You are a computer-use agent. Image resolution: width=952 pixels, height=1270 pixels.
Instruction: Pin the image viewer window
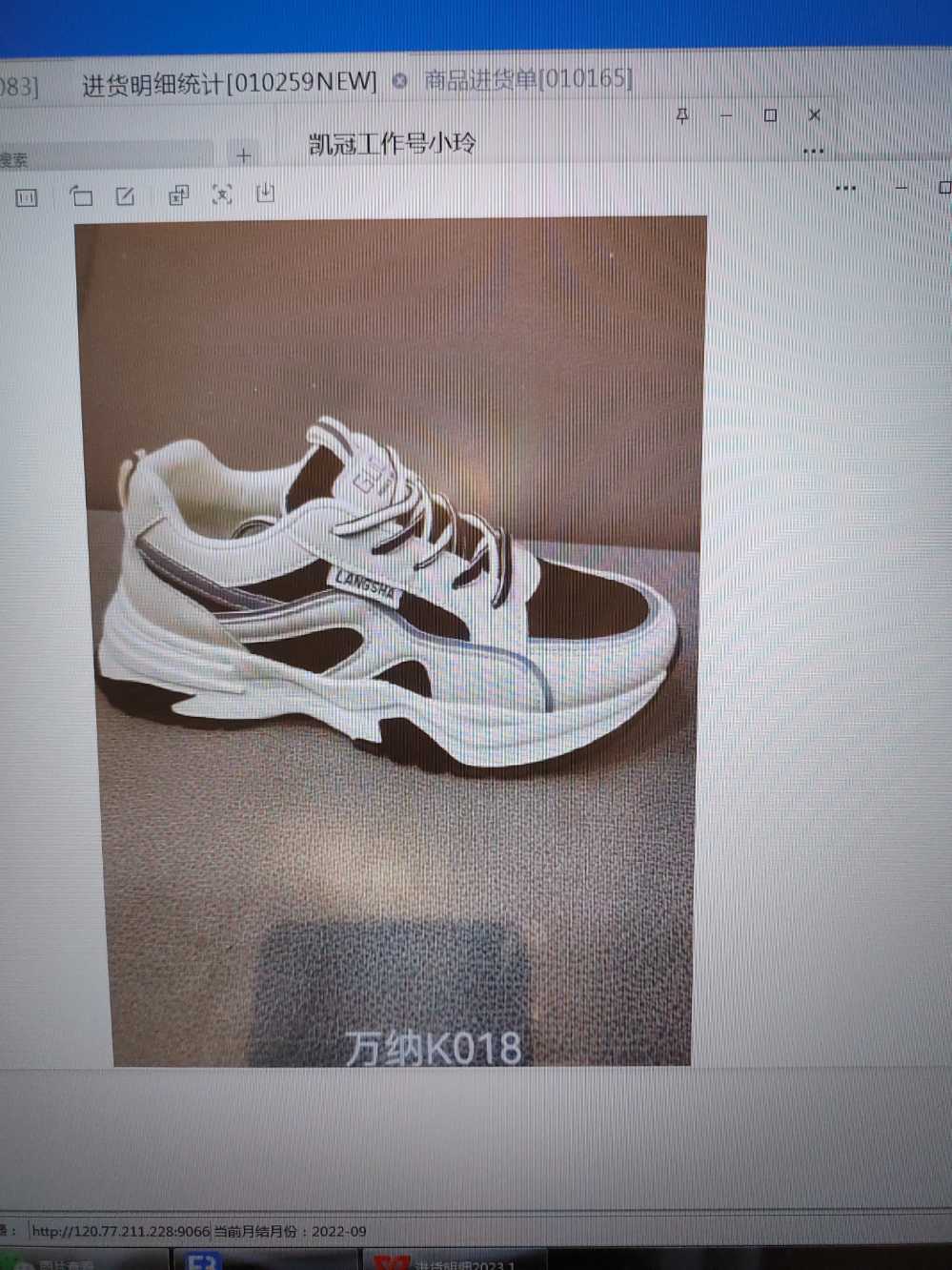pos(682,115)
